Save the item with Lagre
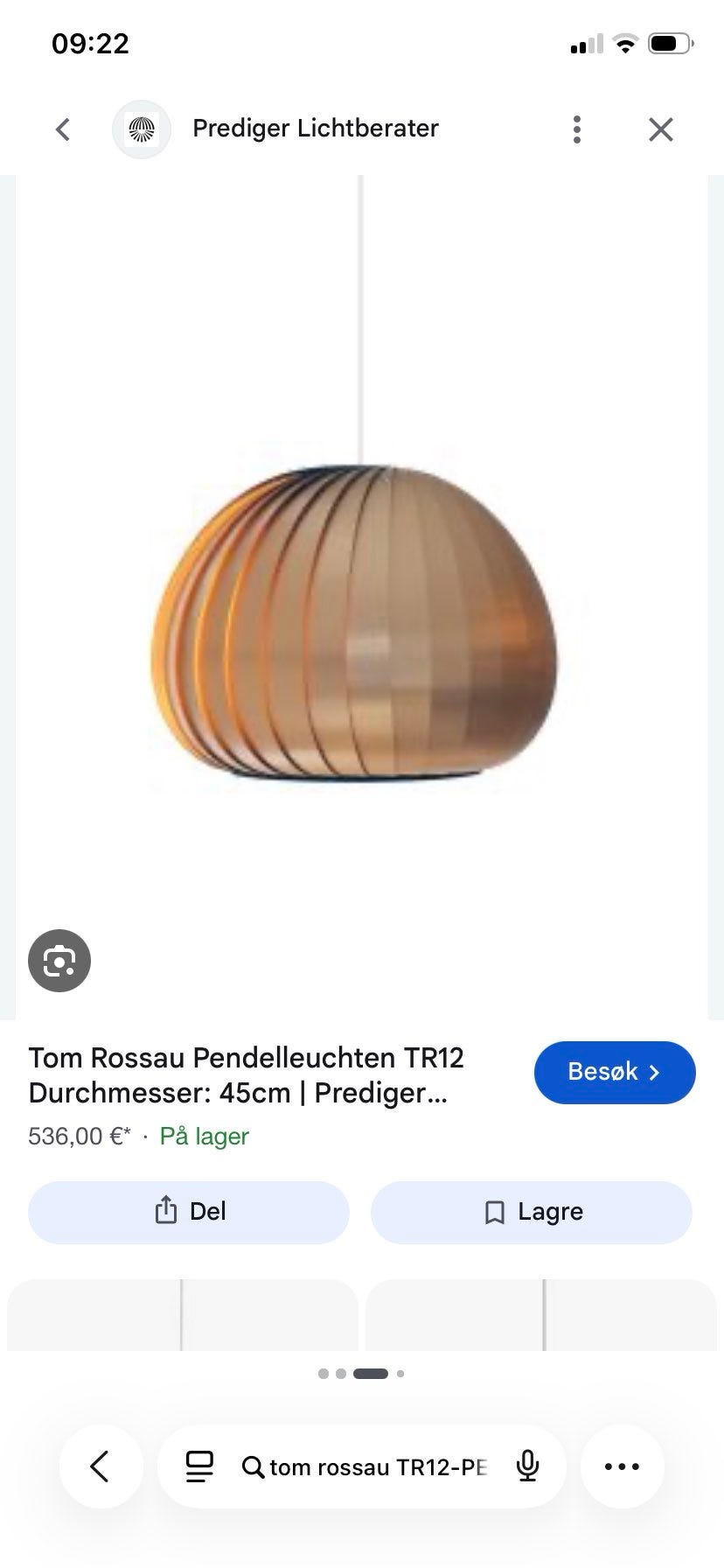 532,1212
